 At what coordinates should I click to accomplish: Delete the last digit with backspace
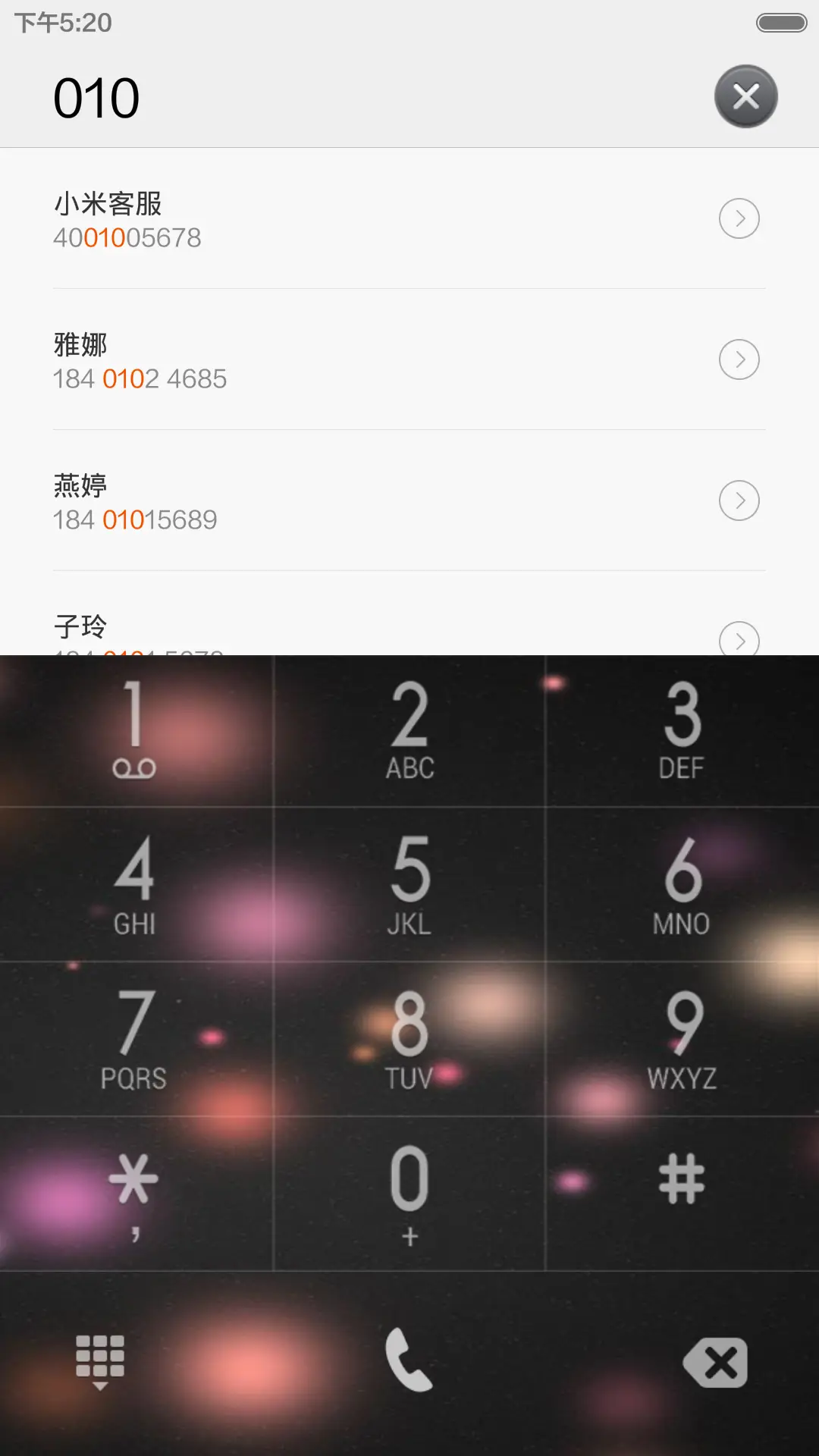click(716, 1363)
